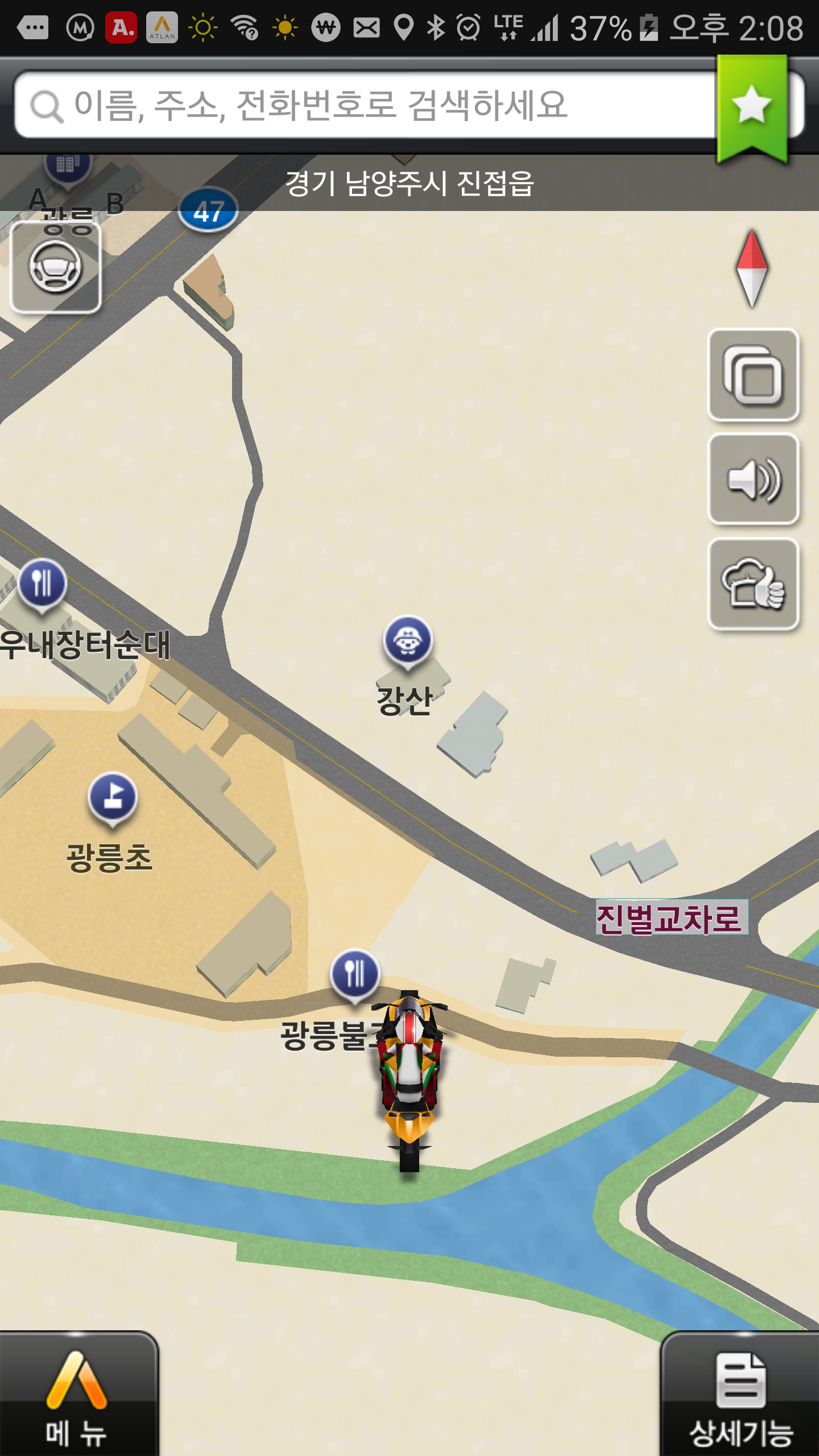Tap the search field for name, address, phone
The width and height of the screenshot is (819, 1456).
coord(364,105)
